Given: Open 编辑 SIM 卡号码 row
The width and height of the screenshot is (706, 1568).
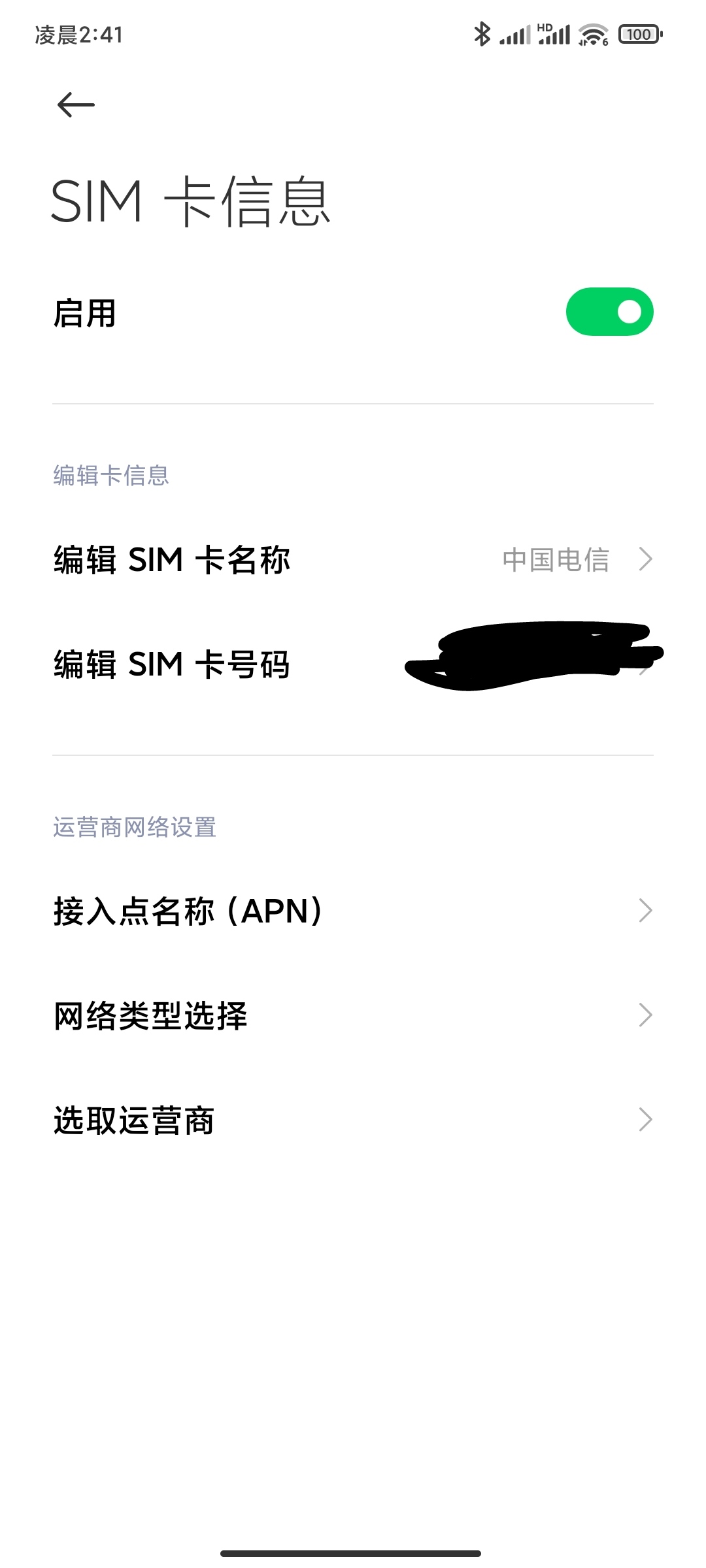Looking at the screenshot, I should tap(353, 664).
